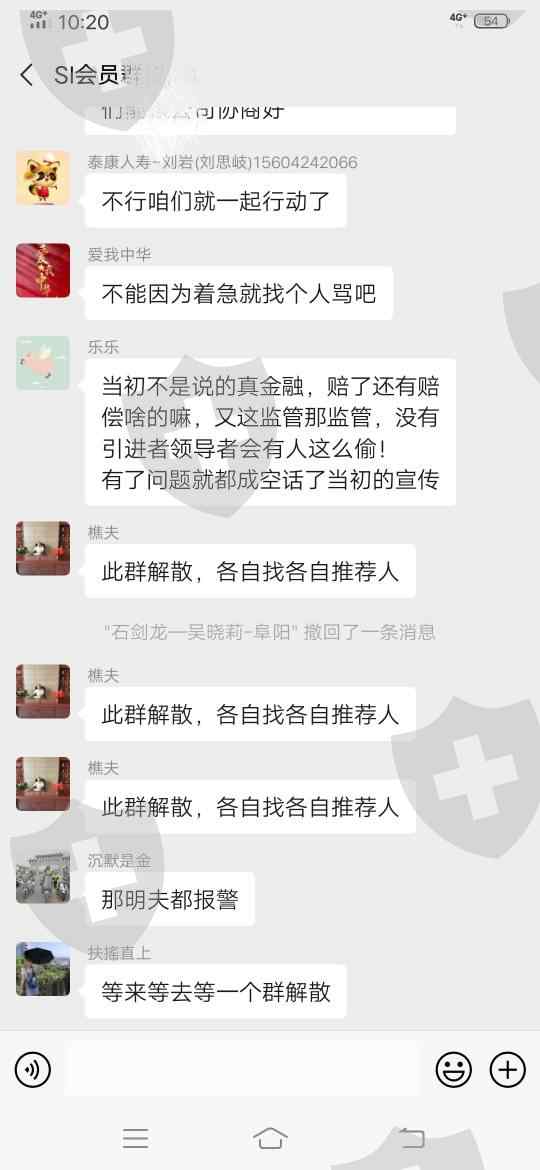
Task: Go back from the SI会员群 chat
Action: (27, 75)
